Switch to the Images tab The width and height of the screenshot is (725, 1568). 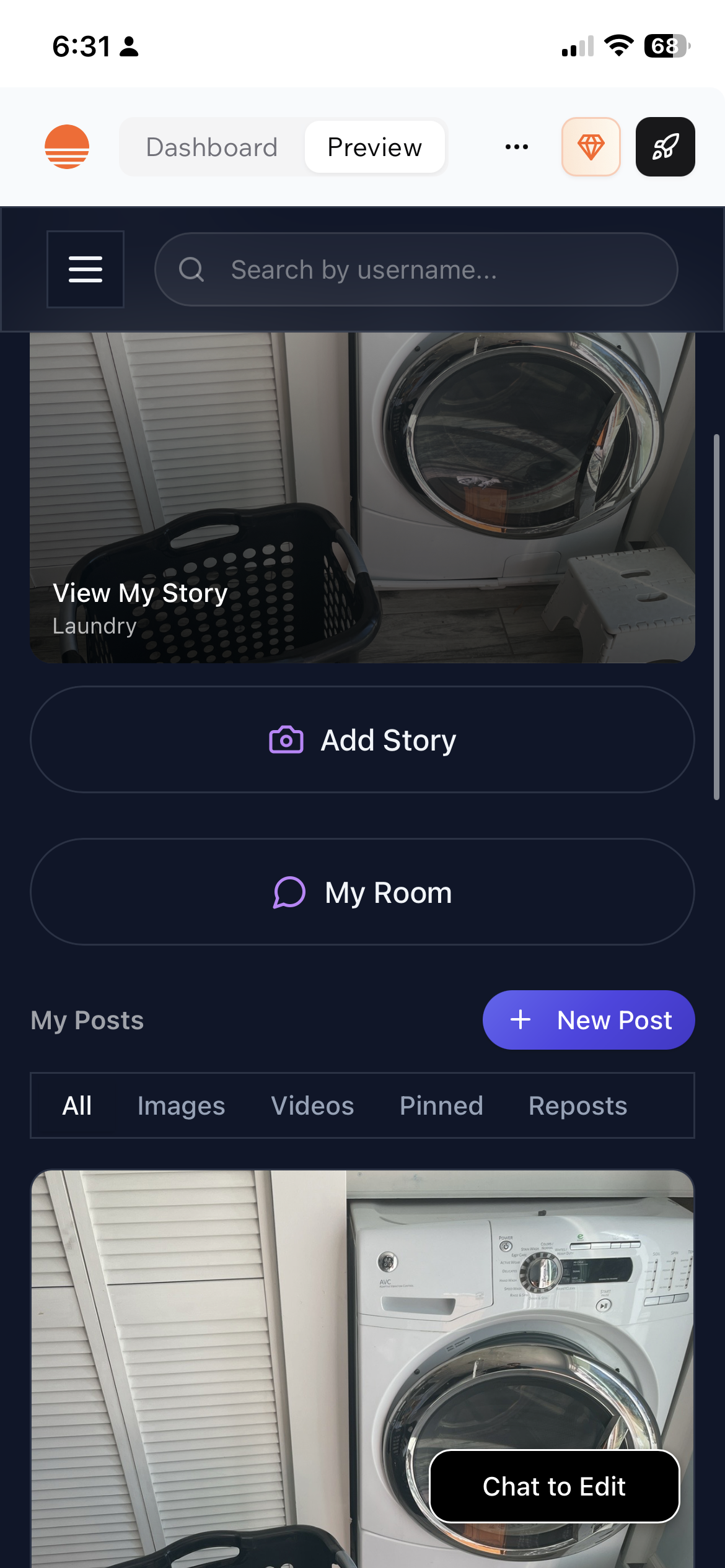[182, 1105]
